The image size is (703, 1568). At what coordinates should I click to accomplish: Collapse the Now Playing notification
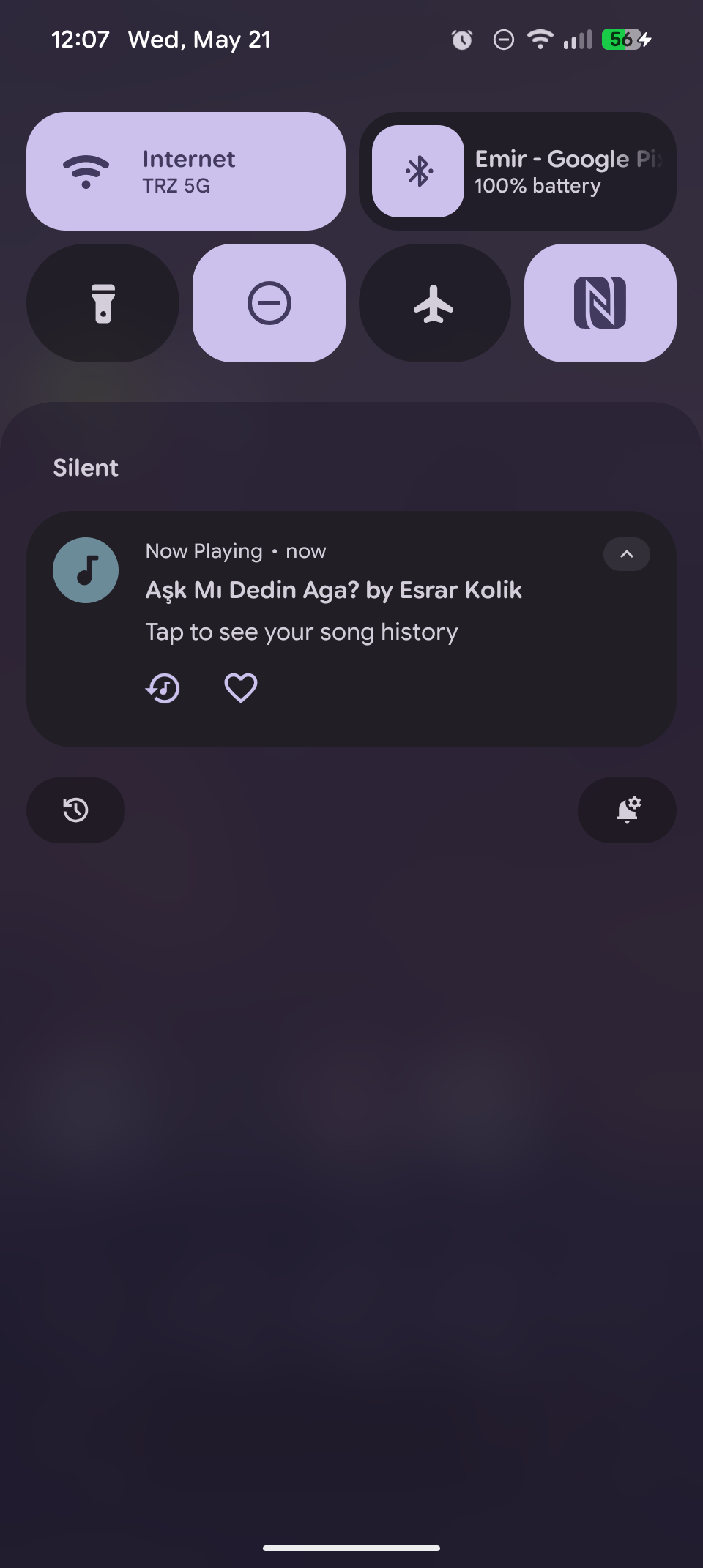click(x=626, y=554)
